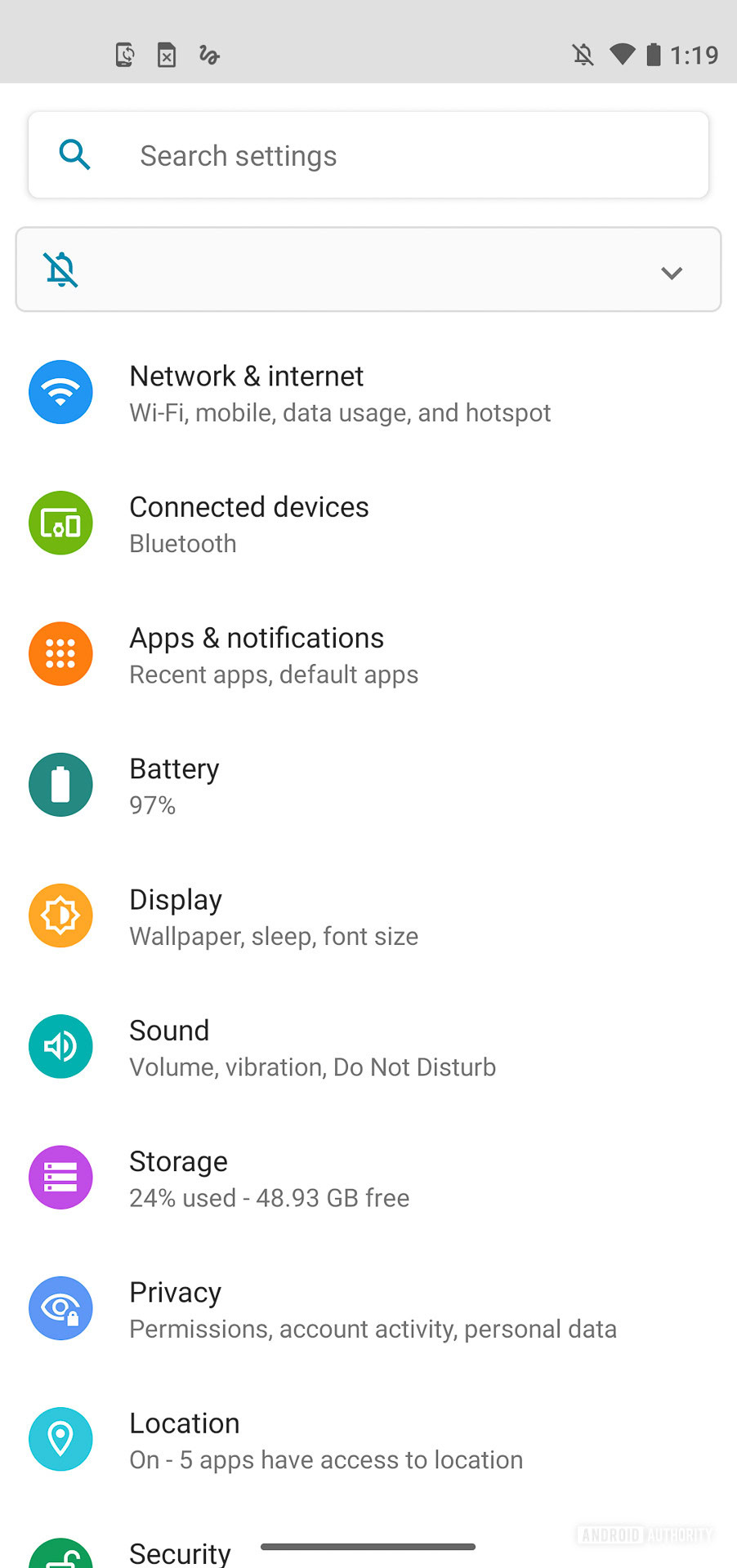Expand the Do Not Disturb suggestion card

tap(671, 273)
